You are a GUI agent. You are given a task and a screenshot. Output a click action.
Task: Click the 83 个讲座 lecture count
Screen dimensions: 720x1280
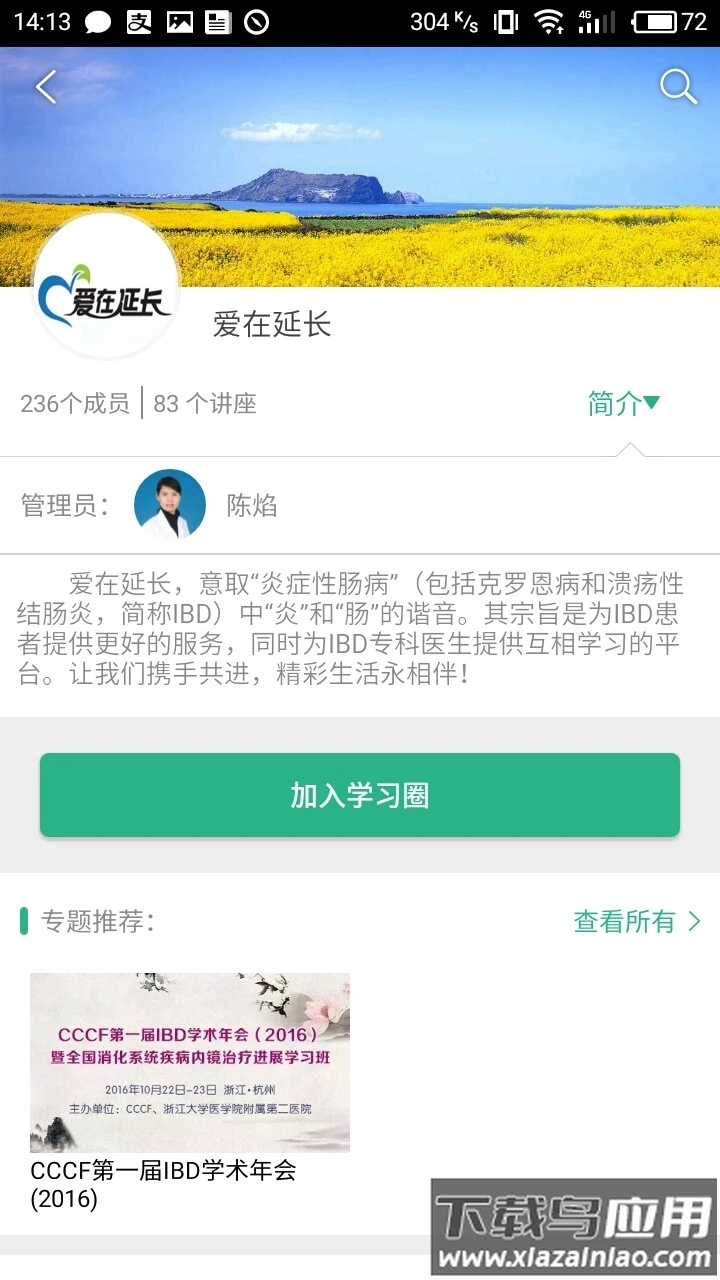pyautogui.click(x=205, y=402)
